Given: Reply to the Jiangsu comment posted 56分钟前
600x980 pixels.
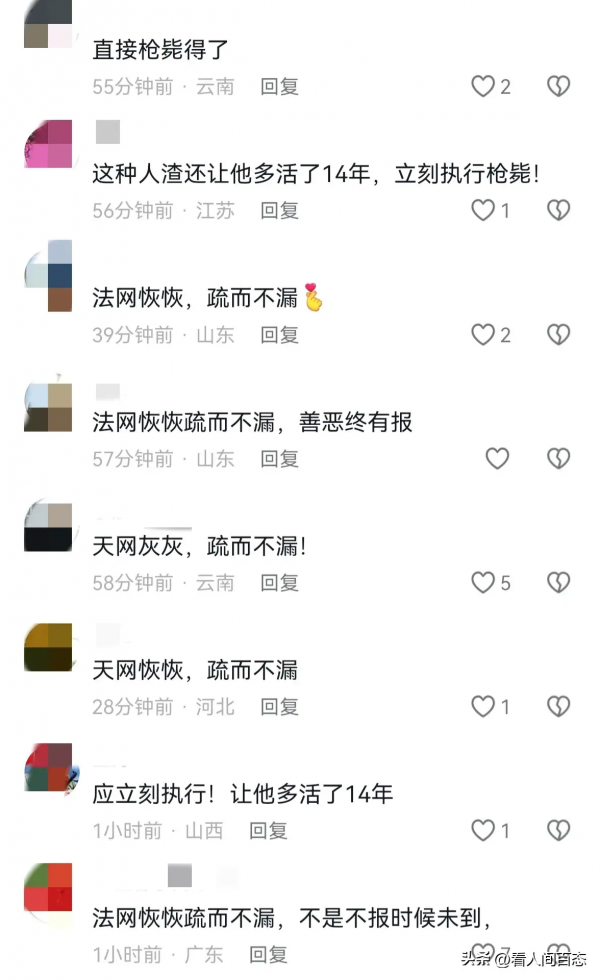Looking at the screenshot, I should click(280, 210).
